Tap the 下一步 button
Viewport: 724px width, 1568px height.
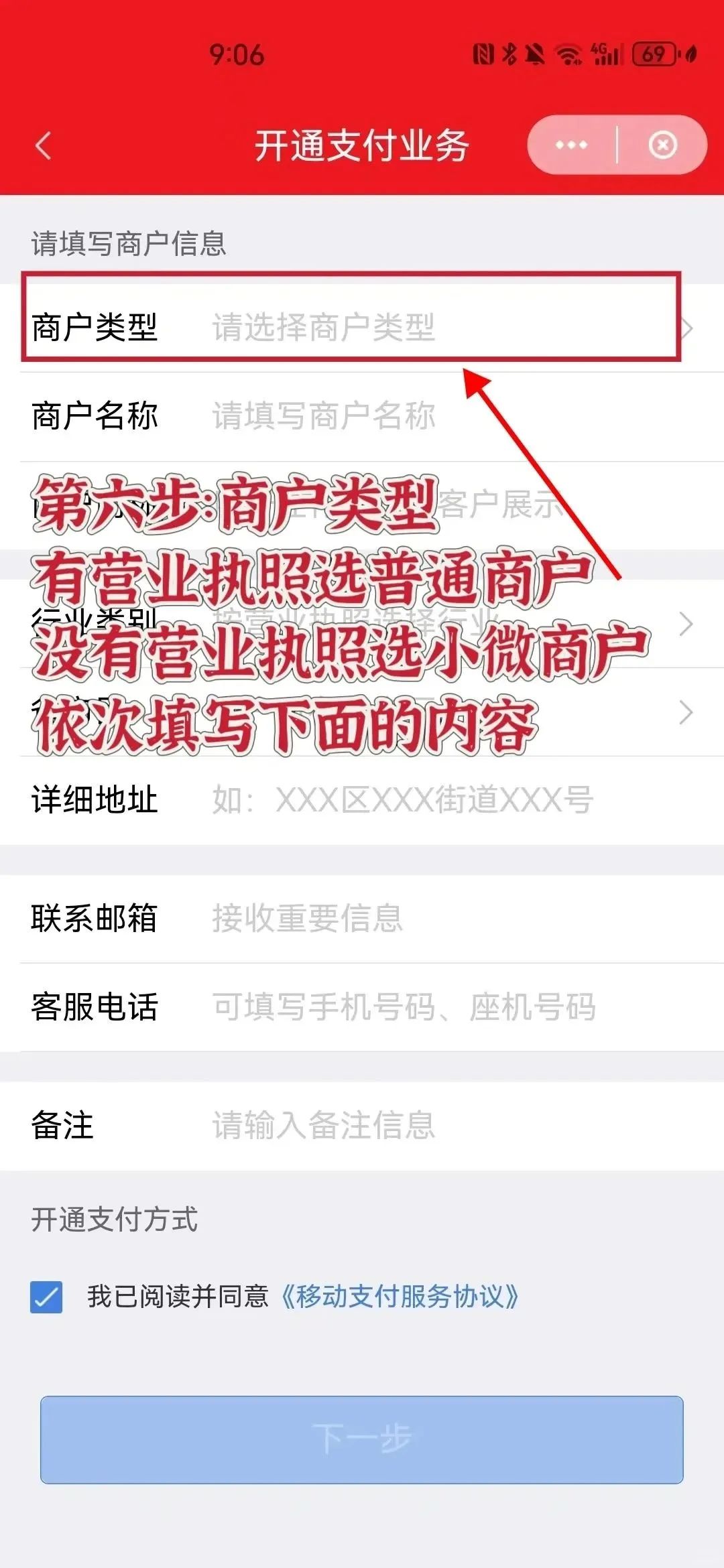pos(362,1439)
